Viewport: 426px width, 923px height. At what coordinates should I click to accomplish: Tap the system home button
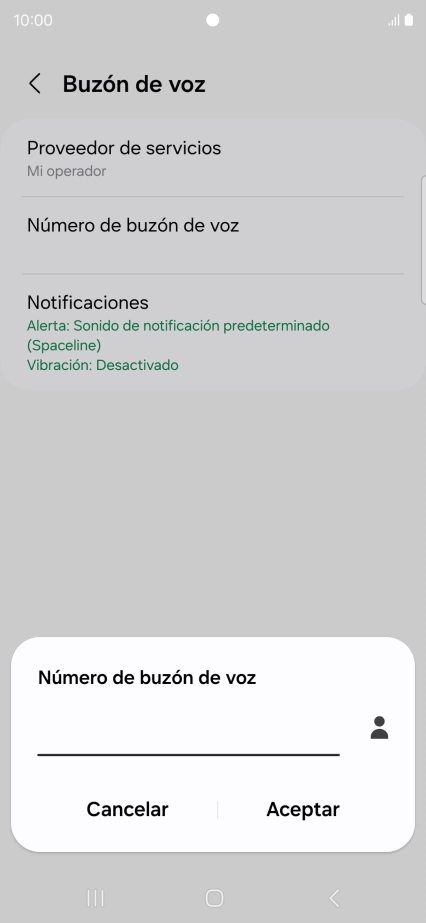tap(214, 898)
